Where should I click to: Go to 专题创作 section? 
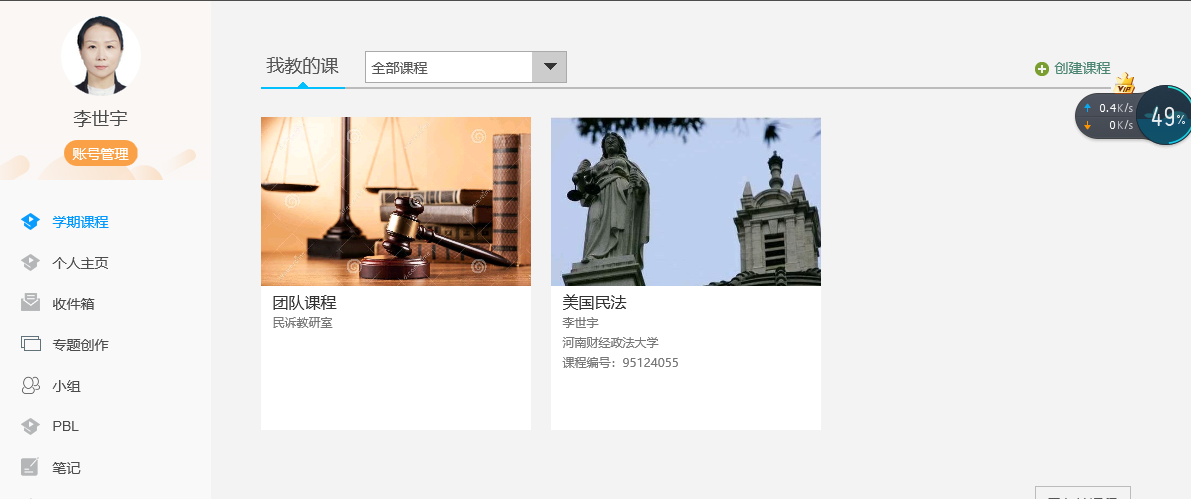80,345
